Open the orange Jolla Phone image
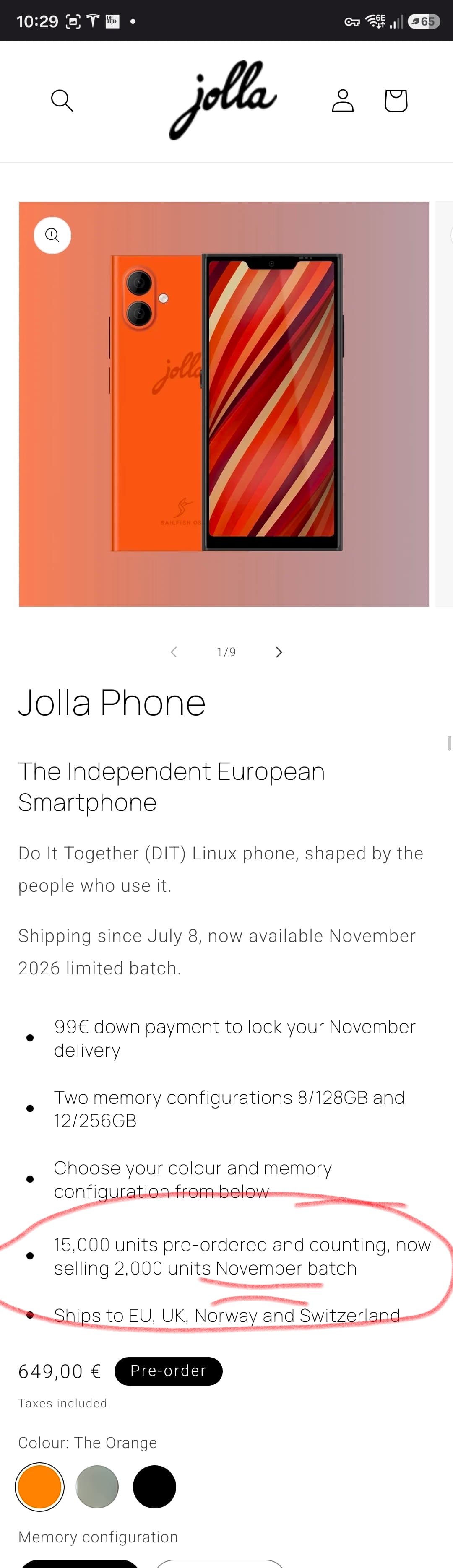Screen dimensions: 453x1568 point(224,404)
